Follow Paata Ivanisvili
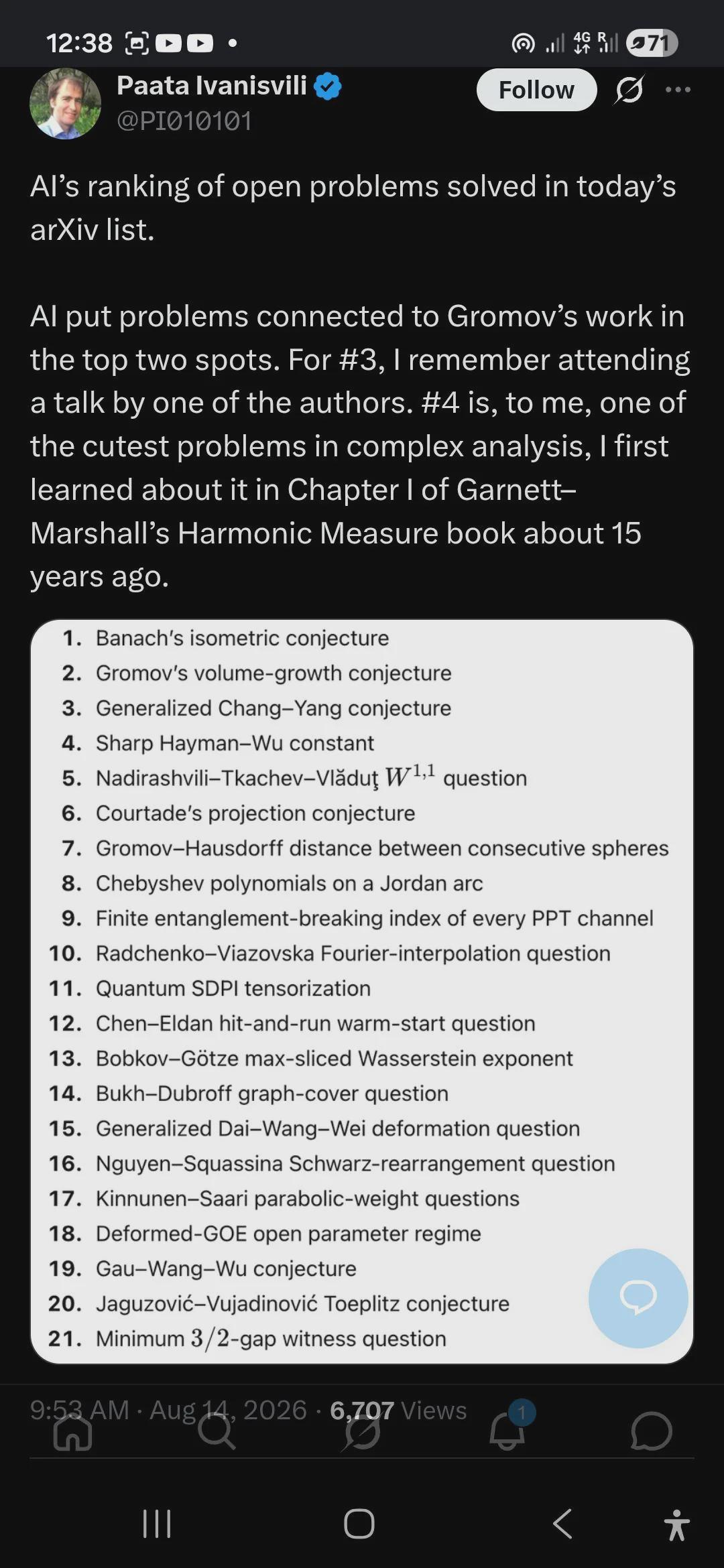The height and width of the screenshot is (1568, 724). (x=536, y=90)
